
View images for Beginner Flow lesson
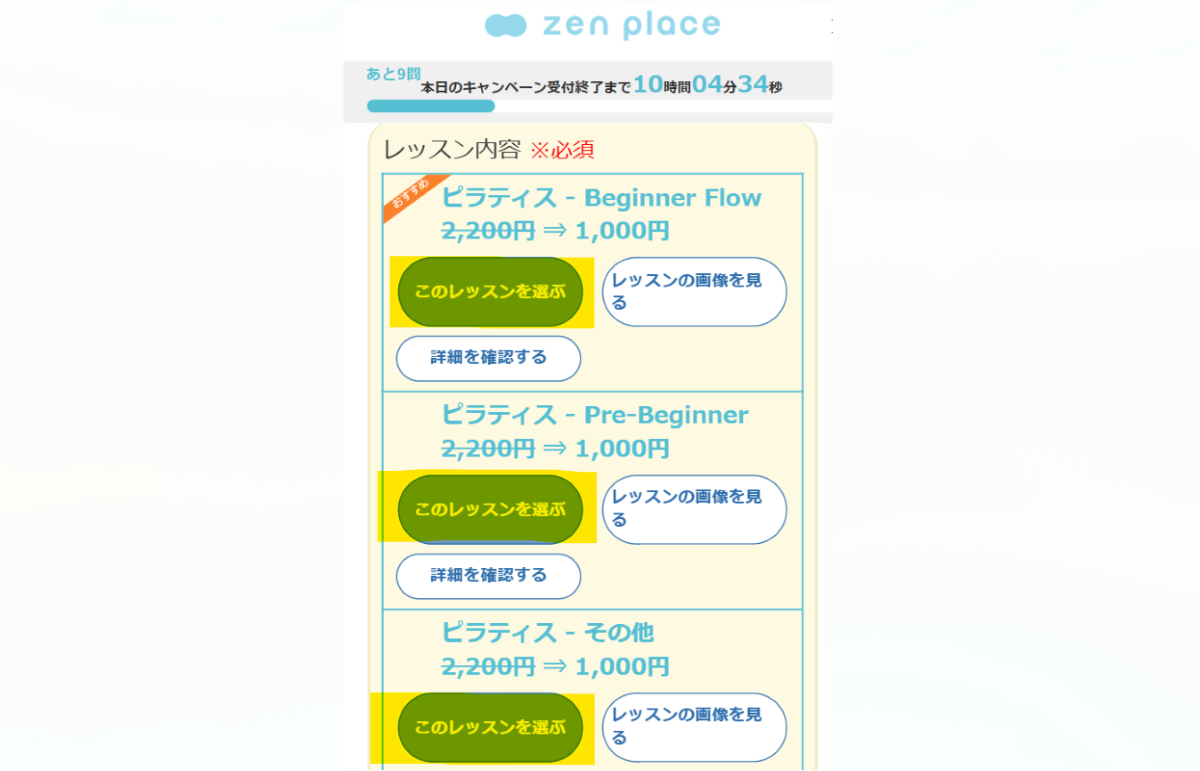pyautogui.click(x=694, y=292)
